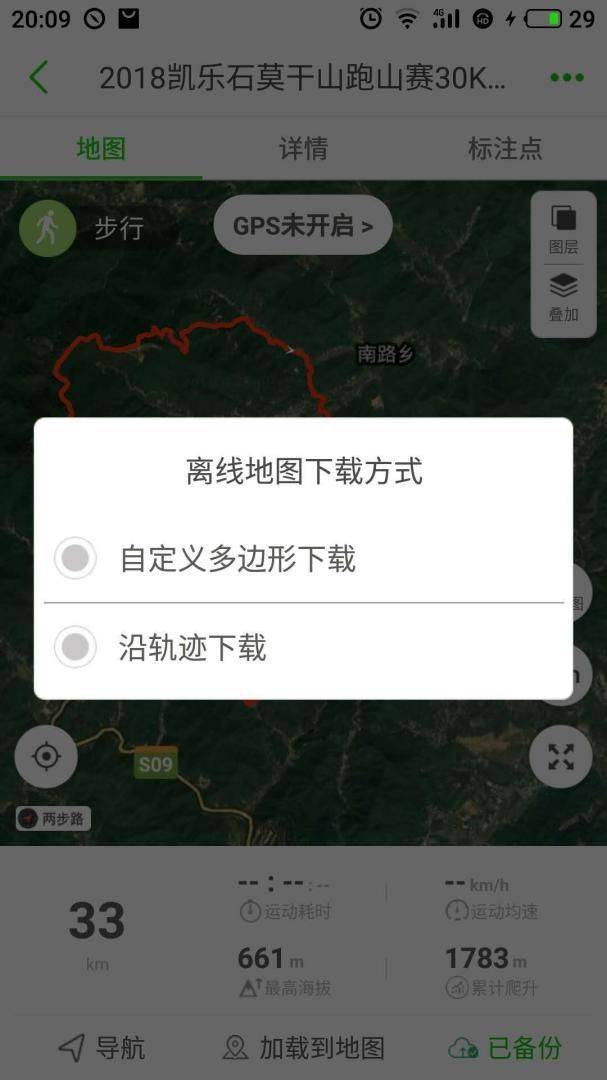Expand the map to fullscreen
This screenshot has width=607, height=1080.
(561, 756)
